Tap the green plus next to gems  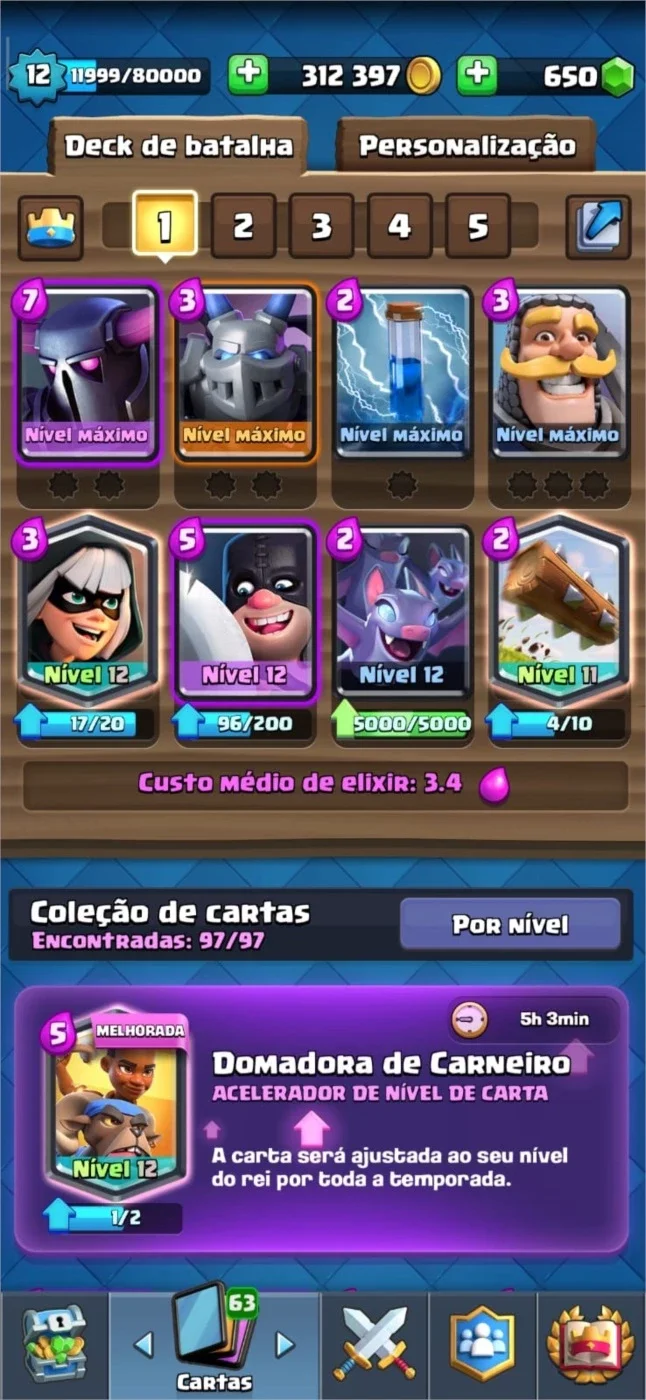(x=478, y=75)
